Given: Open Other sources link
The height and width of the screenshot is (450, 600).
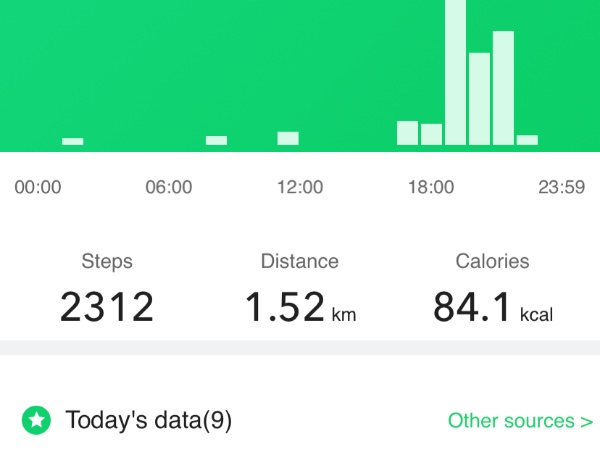Looking at the screenshot, I should pos(519,420).
